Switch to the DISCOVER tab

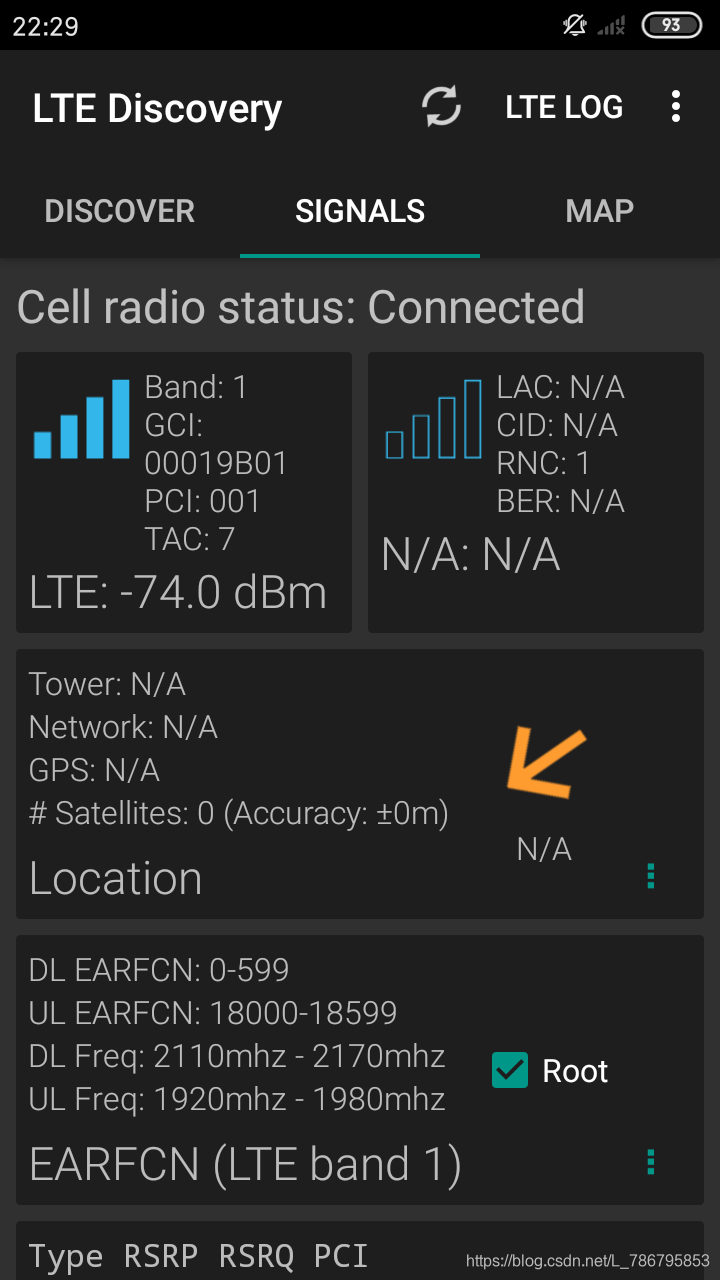[120, 211]
